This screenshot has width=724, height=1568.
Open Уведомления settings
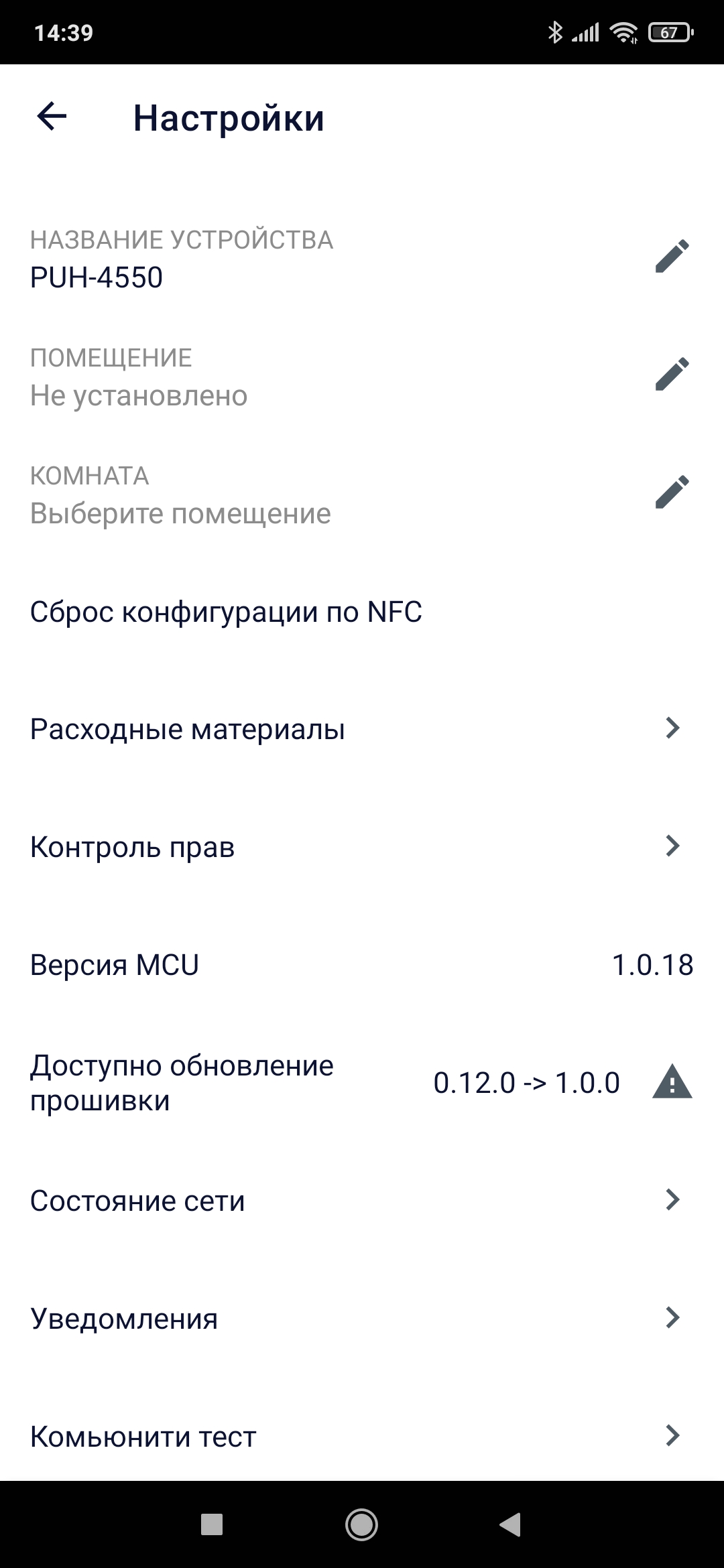coord(362,1319)
